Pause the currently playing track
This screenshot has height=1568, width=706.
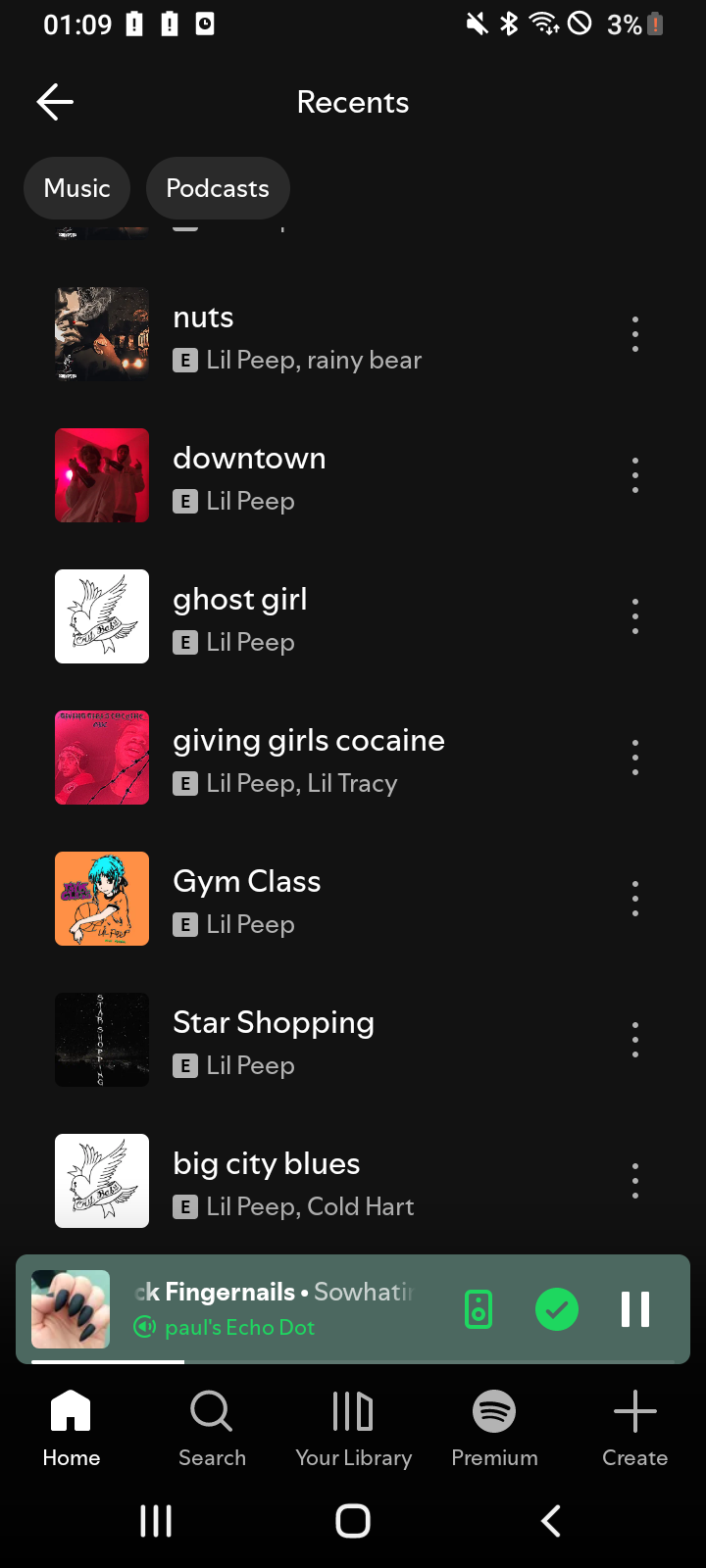tap(635, 1308)
